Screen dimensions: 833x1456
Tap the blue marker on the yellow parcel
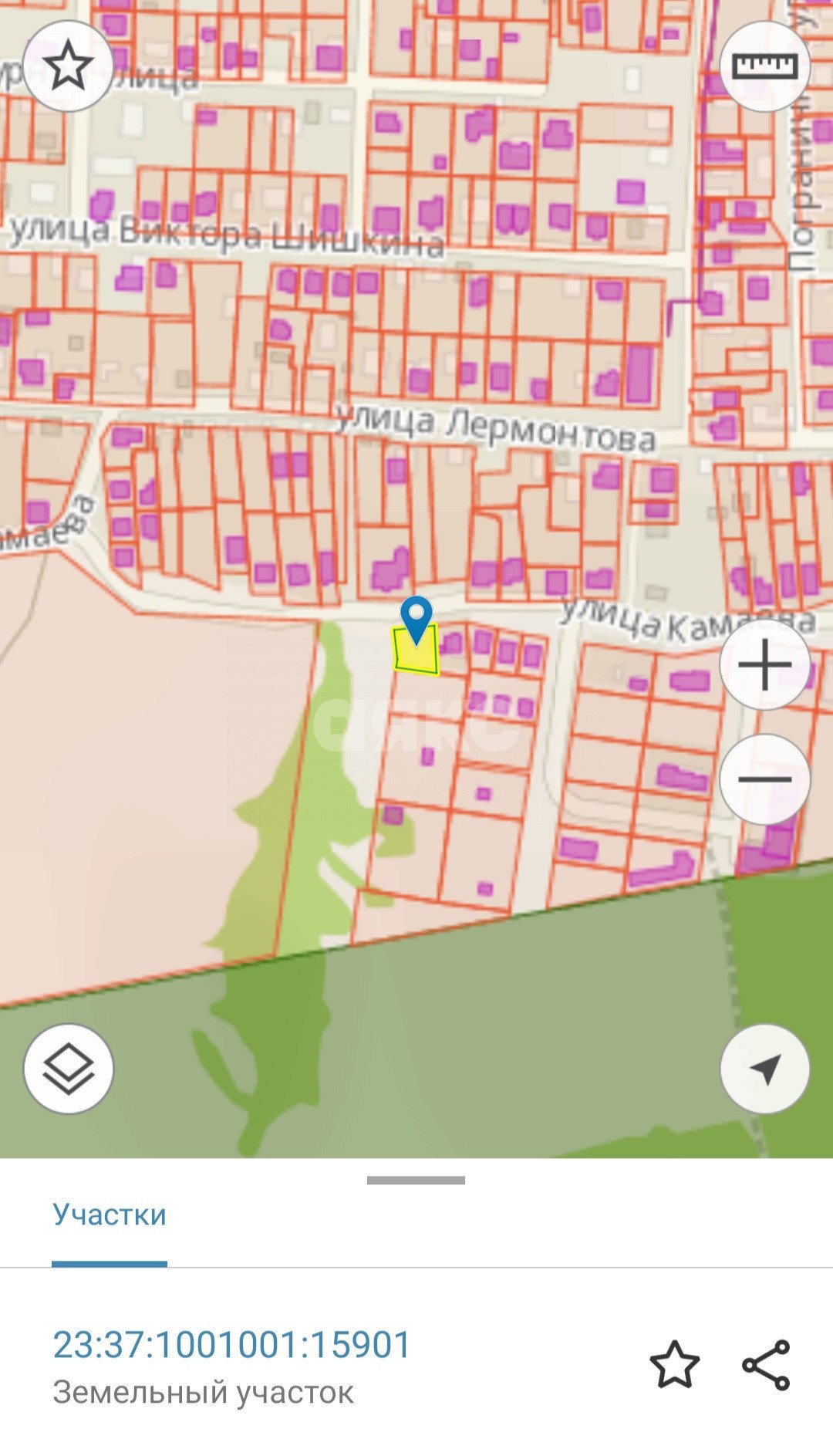[x=416, y=617]
